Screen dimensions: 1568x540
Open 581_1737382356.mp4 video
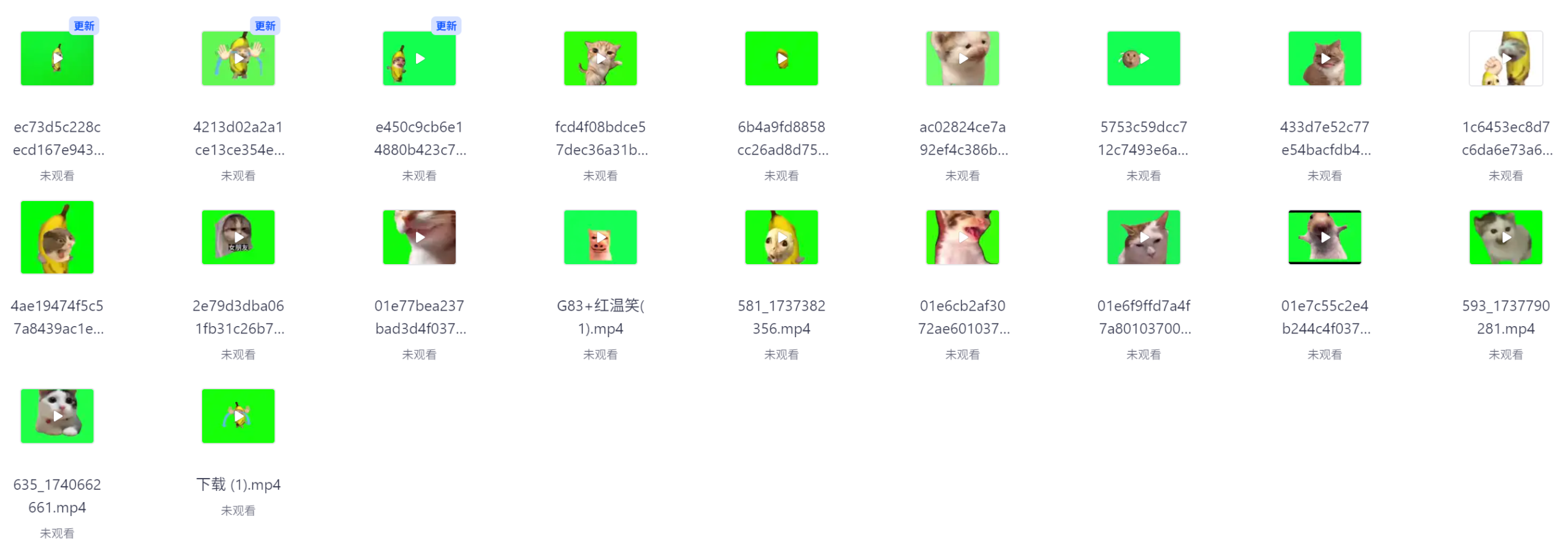click(x=781, y=237)
